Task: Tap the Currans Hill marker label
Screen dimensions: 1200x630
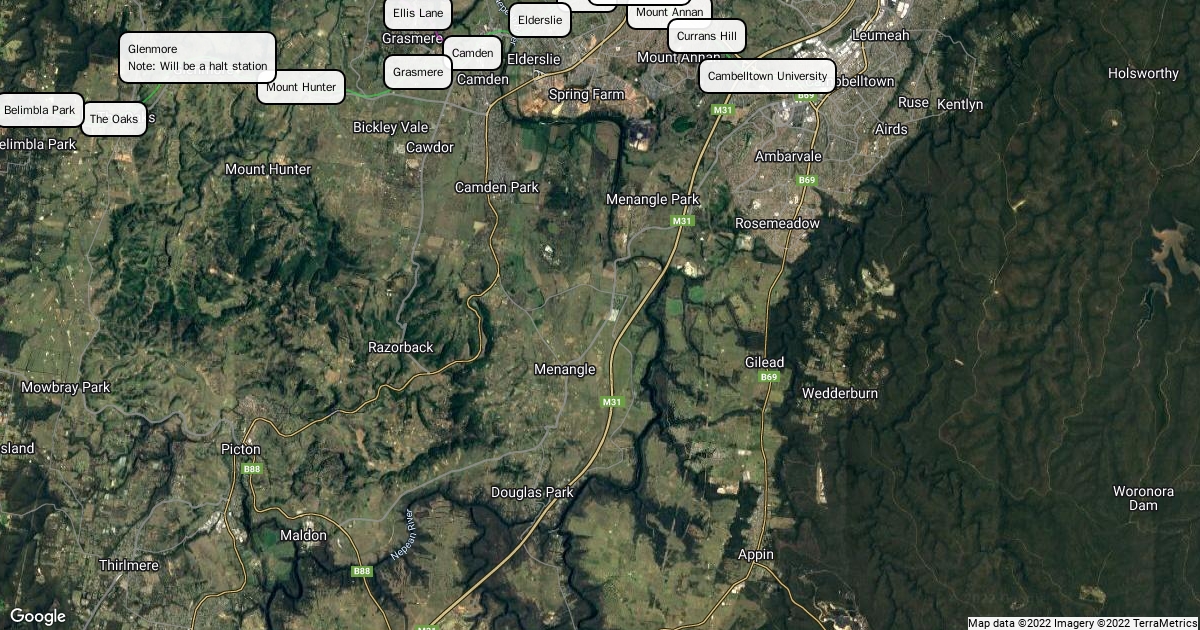Action: pyautogui.click(x=706, y=36)
